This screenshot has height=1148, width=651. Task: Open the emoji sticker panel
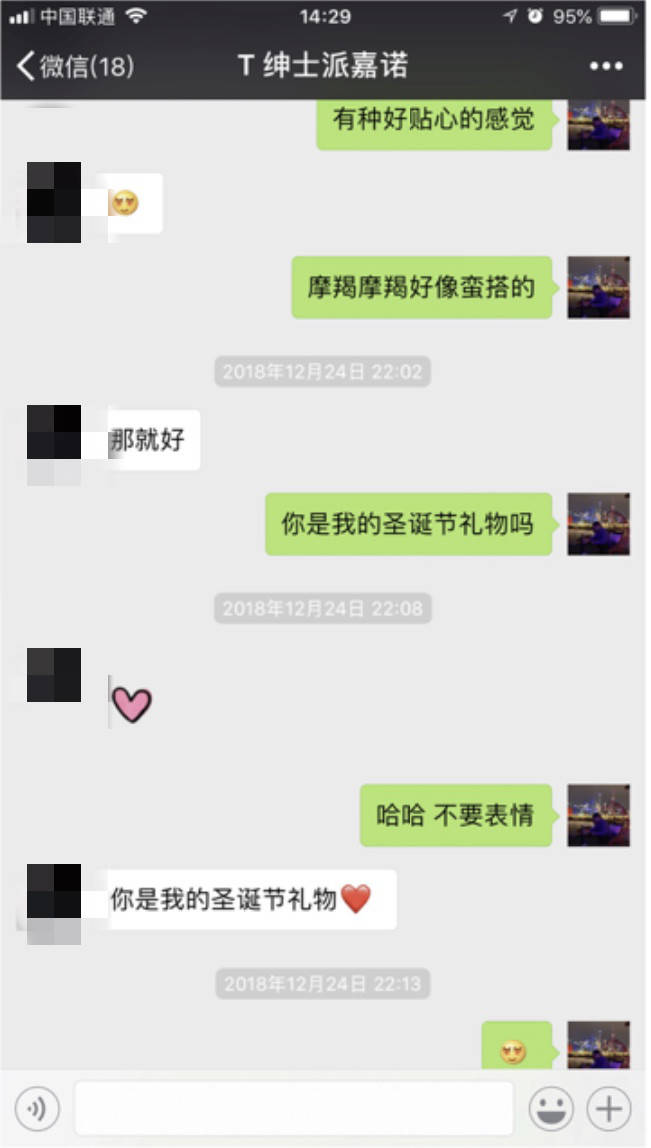(x=551, y=1108)
